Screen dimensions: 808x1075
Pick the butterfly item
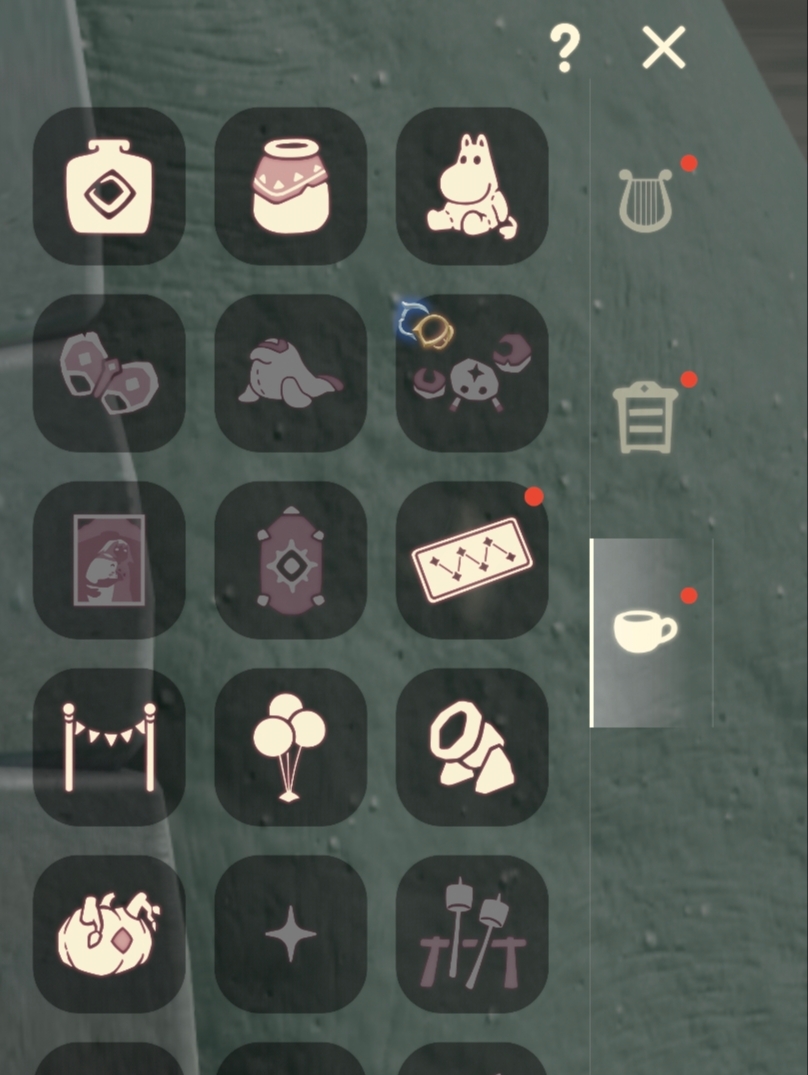pos(109,373)
